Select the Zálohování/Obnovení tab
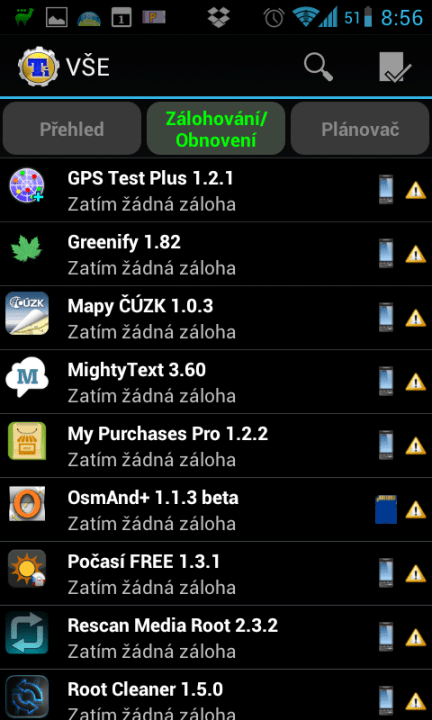 point(216,129)
